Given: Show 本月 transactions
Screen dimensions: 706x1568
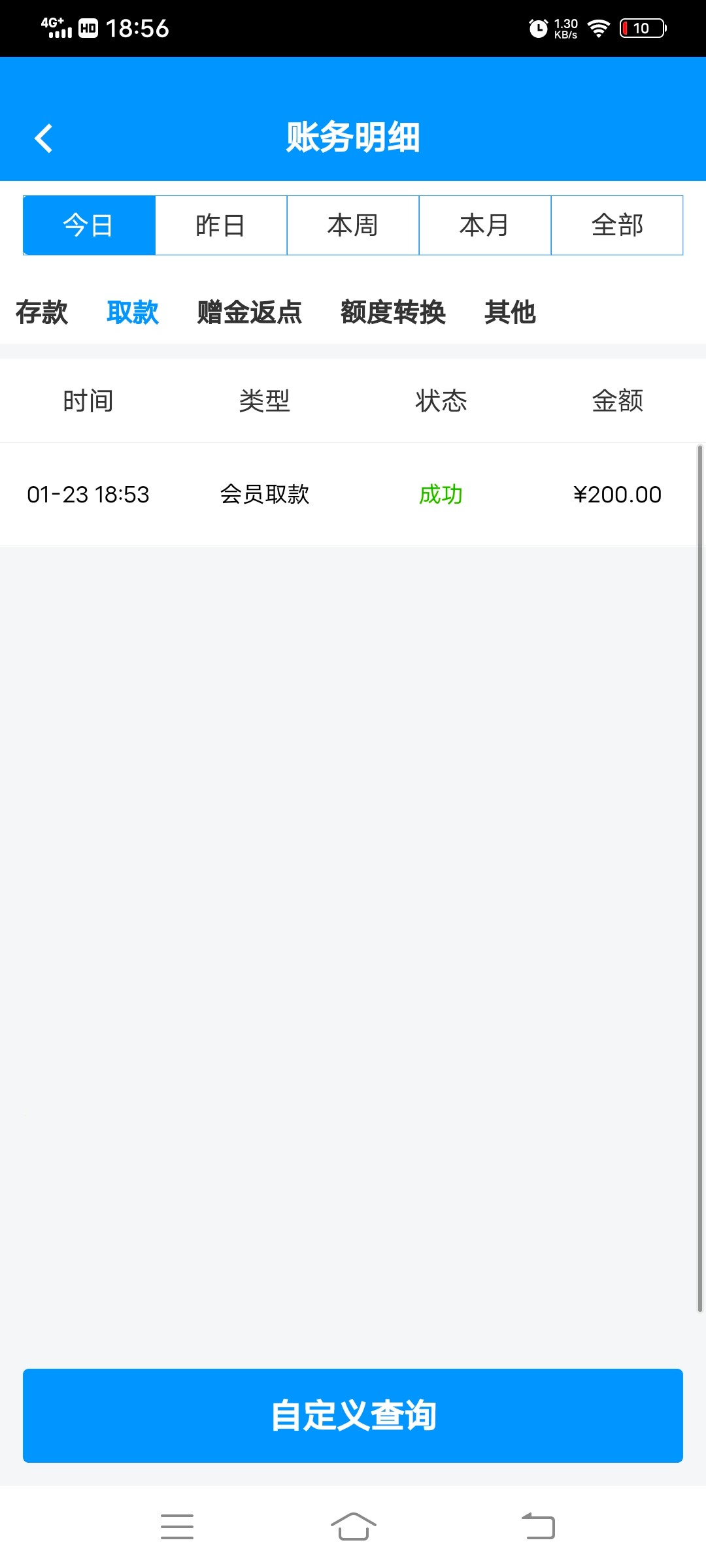Looking at the screenshot, I should pyautogui.click(x=485, y=225).
